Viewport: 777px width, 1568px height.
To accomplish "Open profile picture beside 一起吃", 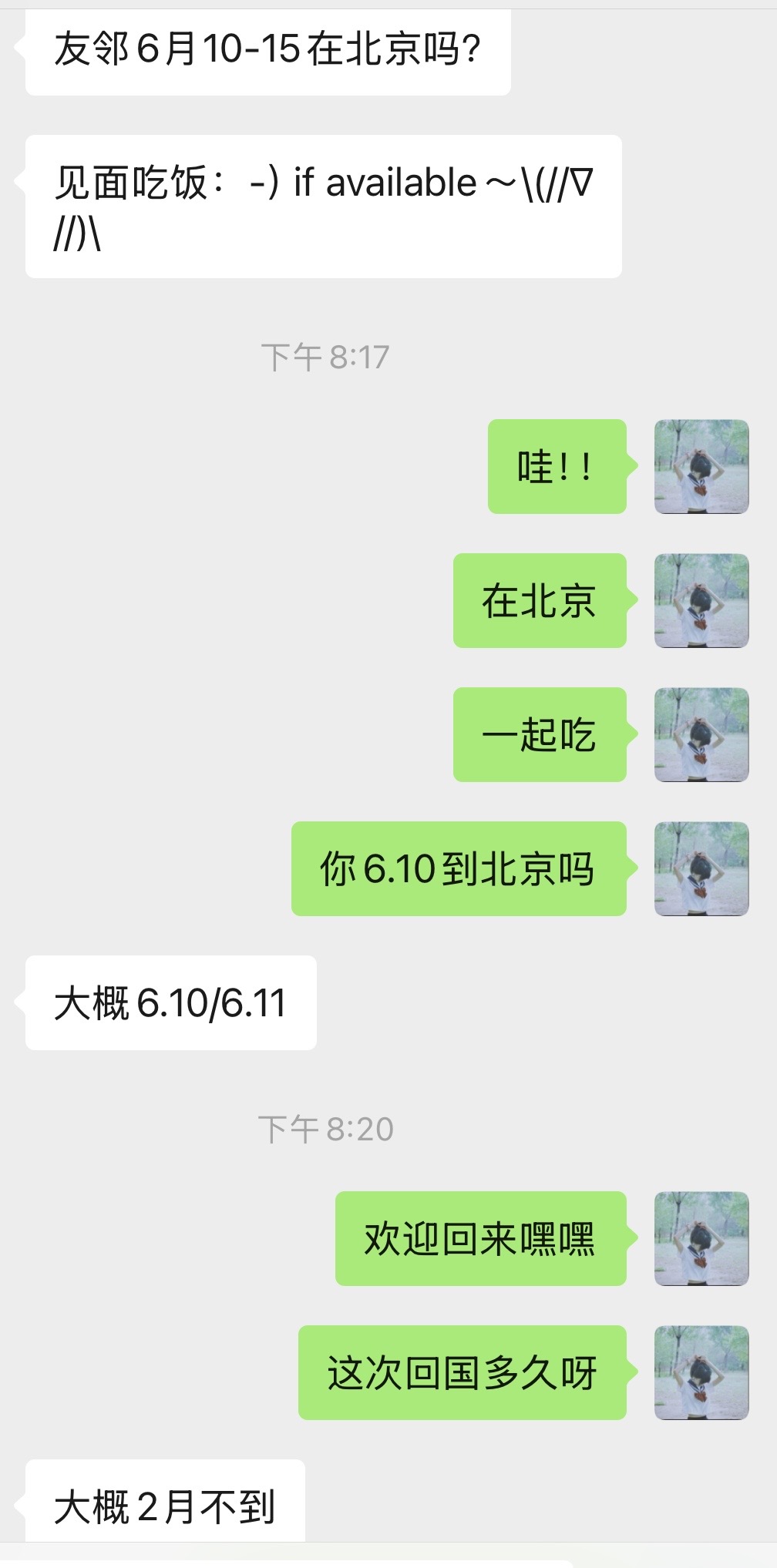I will pyautogui.click(x=701, y=734).
